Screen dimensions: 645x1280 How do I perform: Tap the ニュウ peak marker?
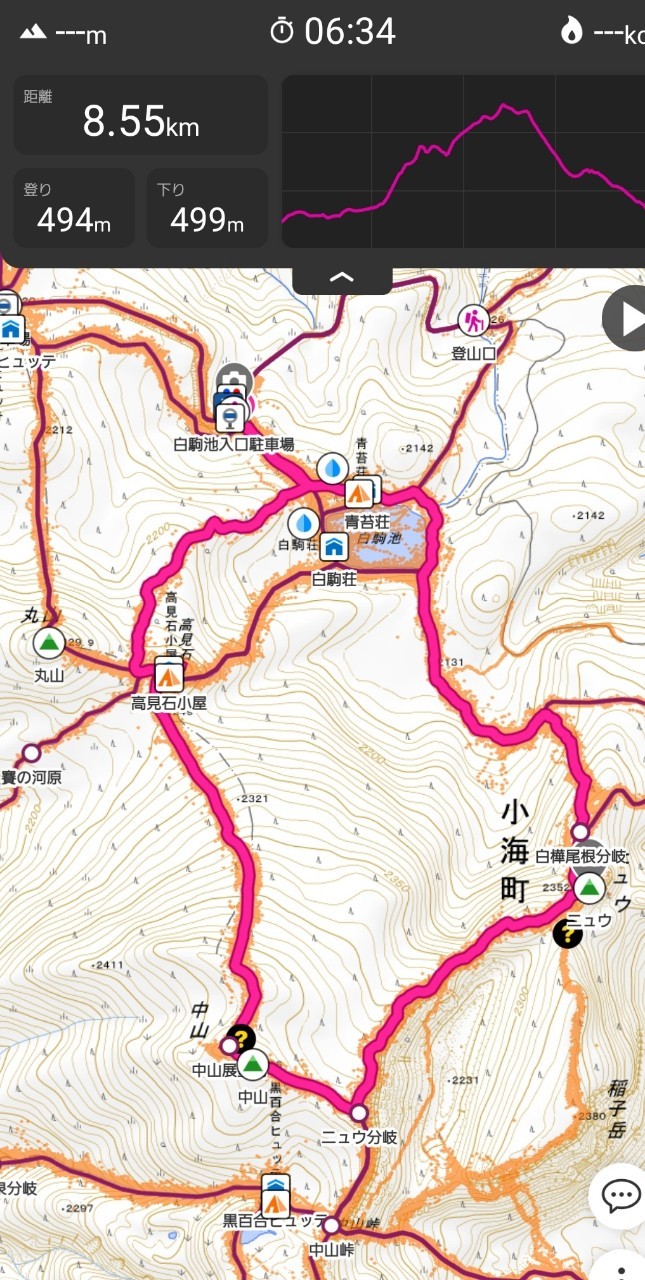click(589, 886)
